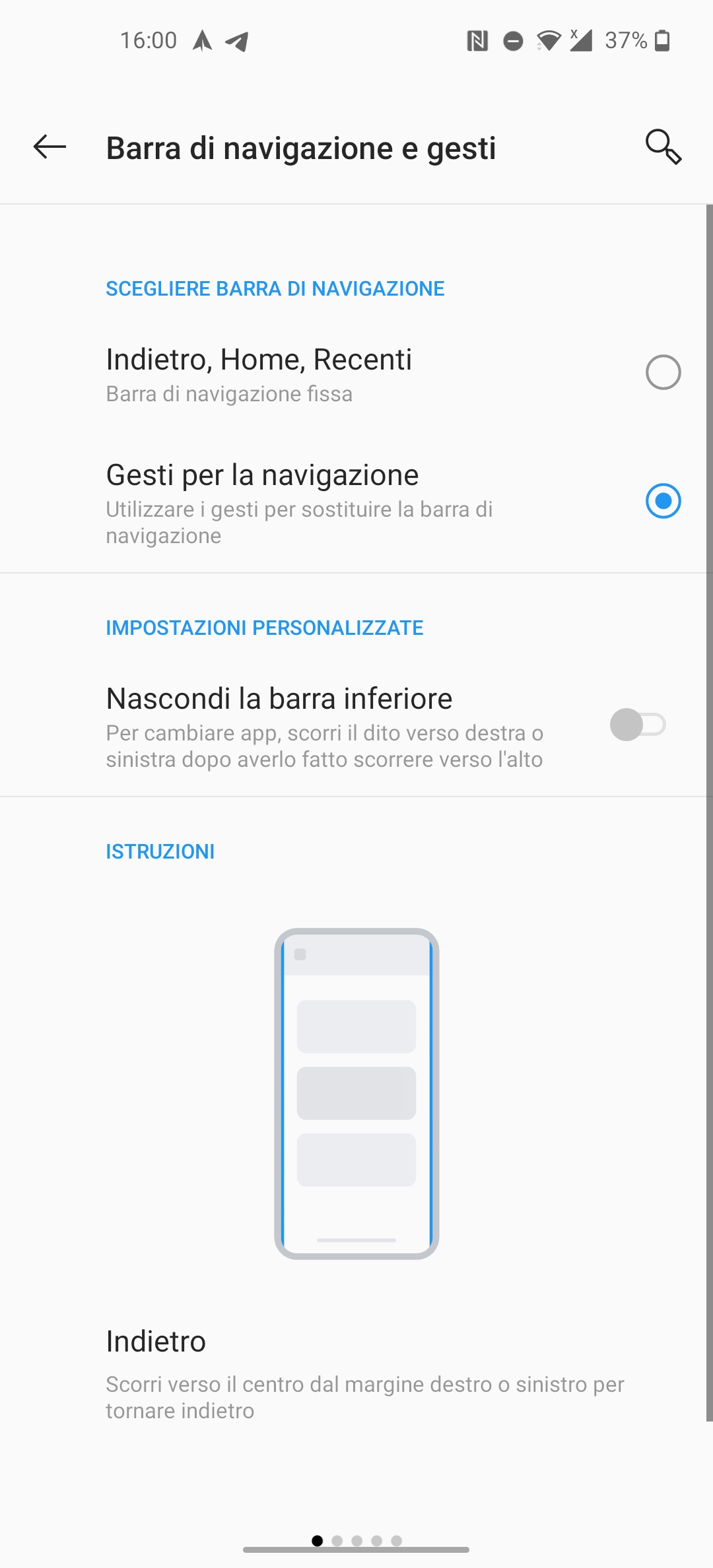713x1568 pixels.
Task: Open the settings search magnifier
Action: pos(663,147)
